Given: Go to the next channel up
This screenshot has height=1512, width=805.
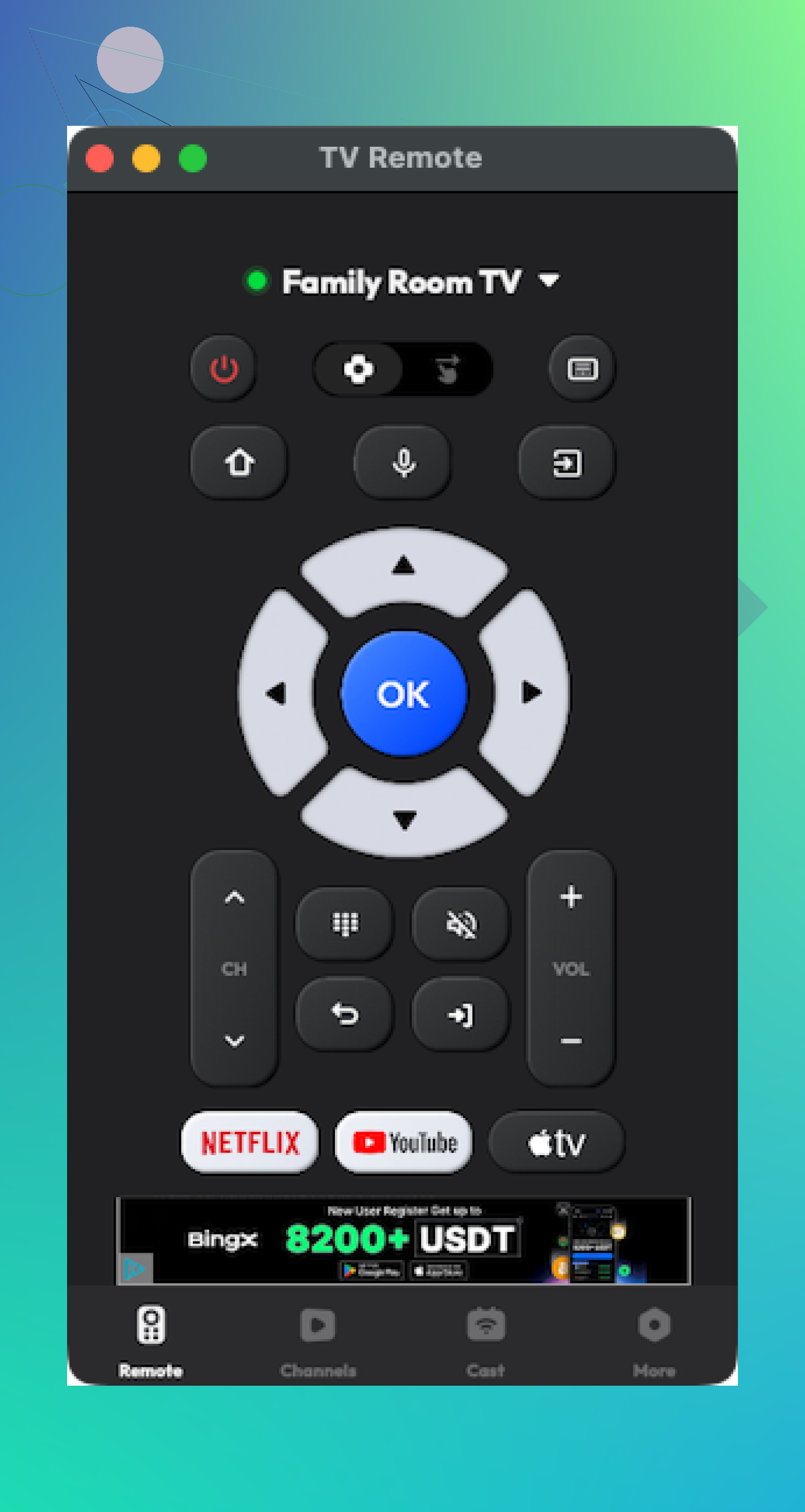Looking at the screenshot, I should point(234,897).
